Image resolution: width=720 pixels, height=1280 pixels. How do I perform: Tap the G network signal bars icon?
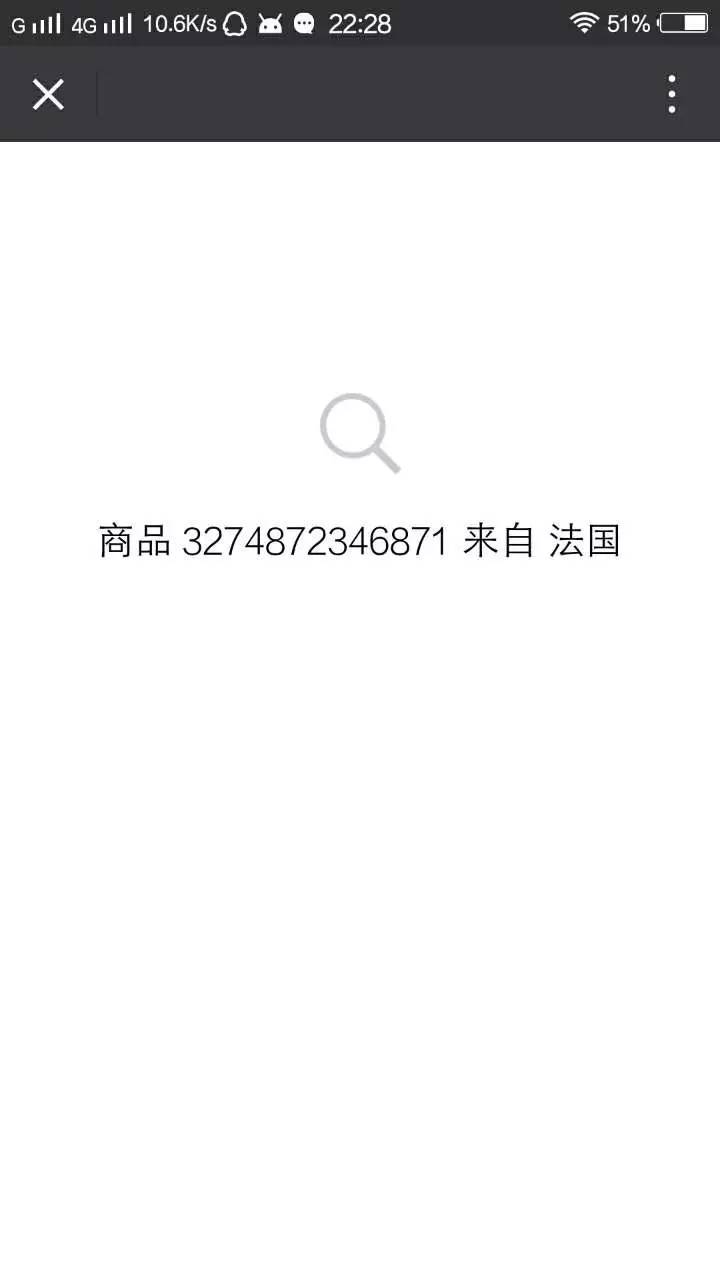(38, 22)
